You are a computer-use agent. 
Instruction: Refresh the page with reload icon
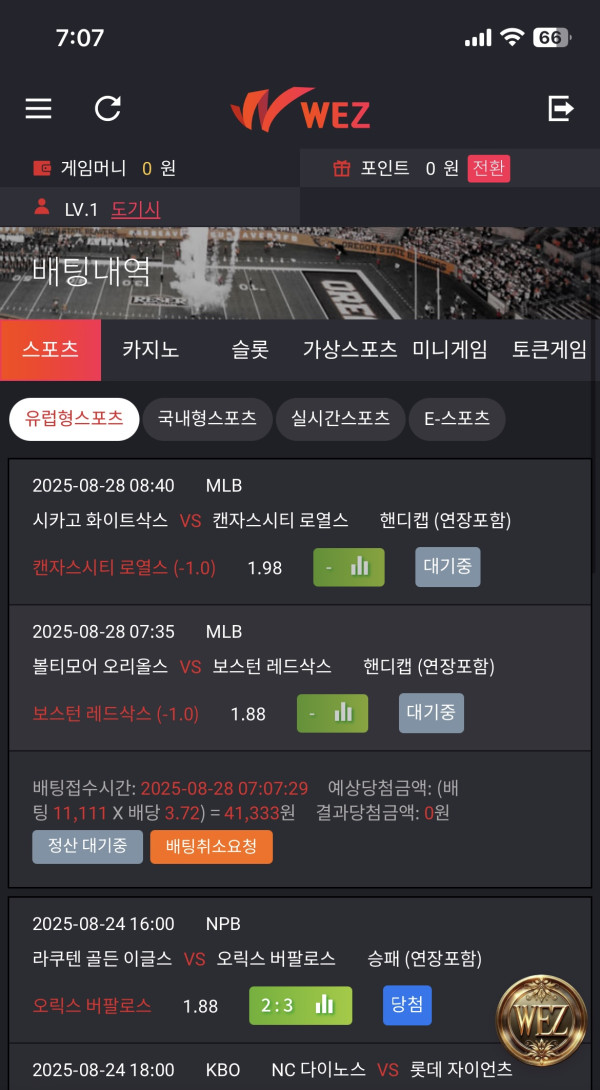(108, 109)
